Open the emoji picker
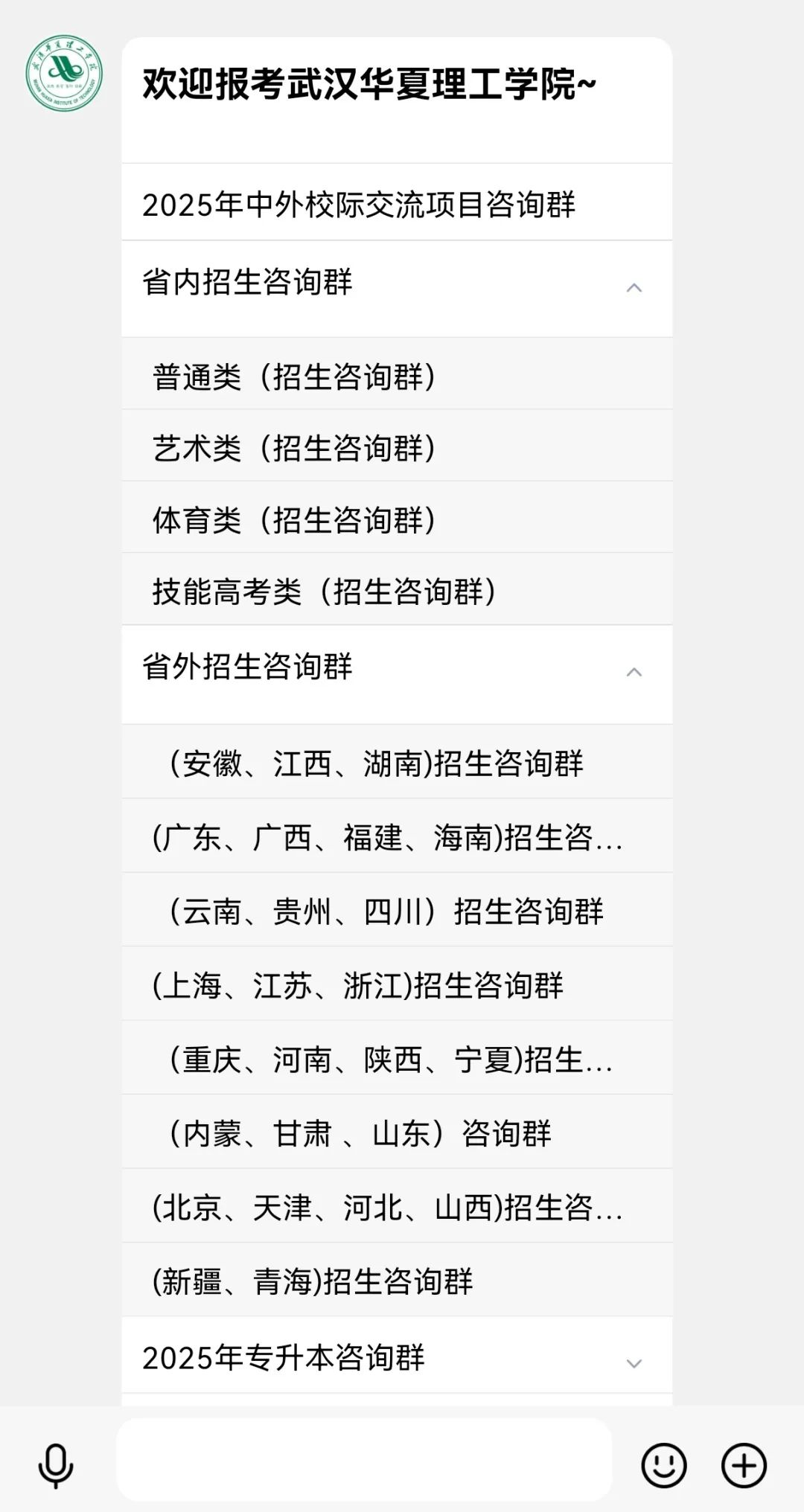This screenshot has height=1512, width=804. pyautogui.click(x=663, y=1465)
